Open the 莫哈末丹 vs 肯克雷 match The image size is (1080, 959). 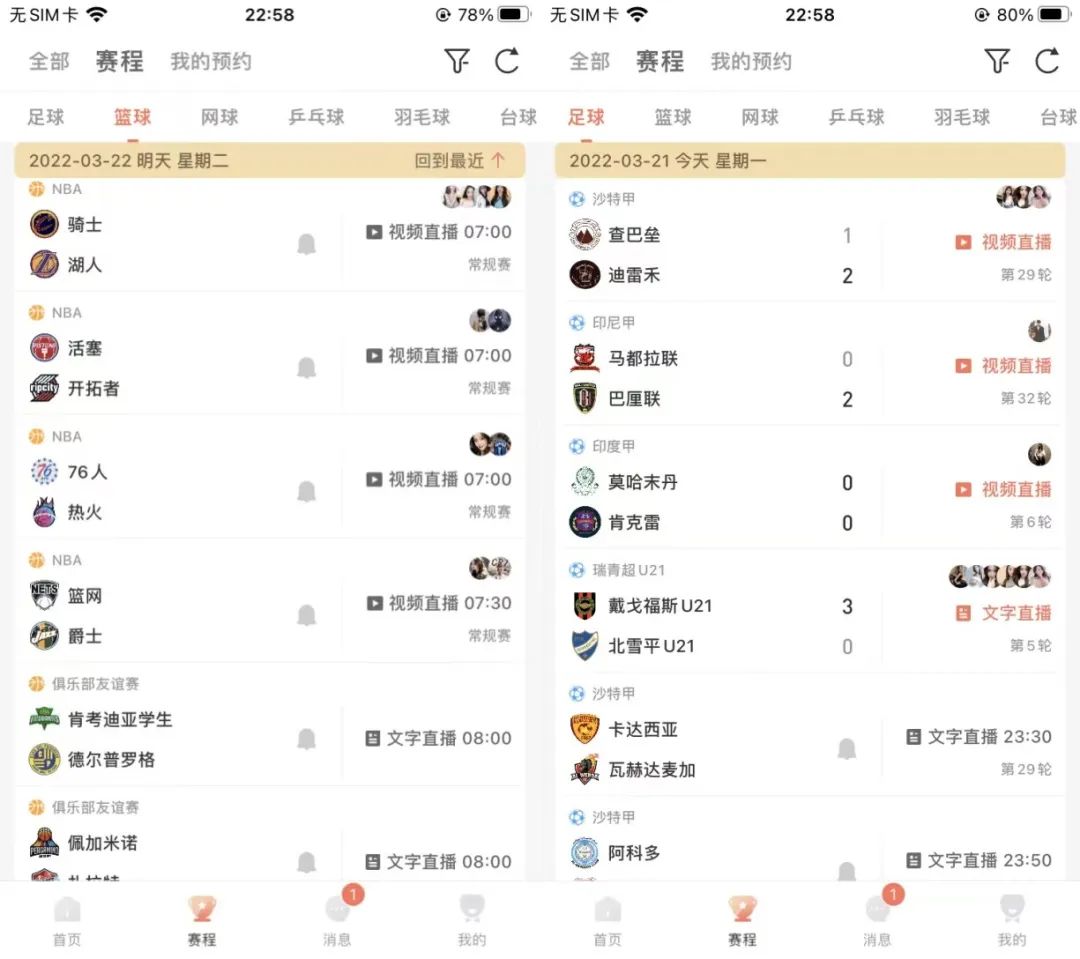tap(700, 502)
